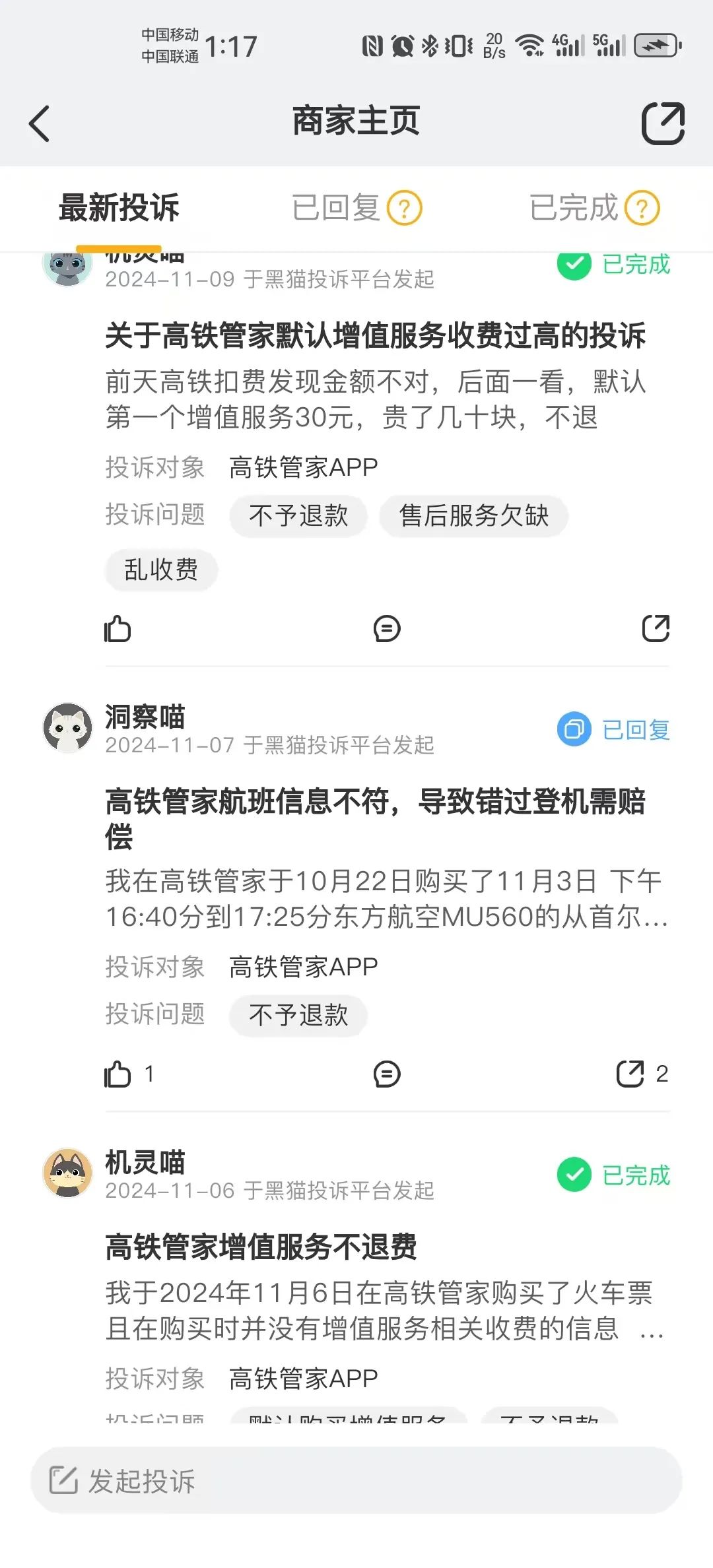
Task: Tap the 售后服务欠缺 tag chip
Action: coord(473,516)
